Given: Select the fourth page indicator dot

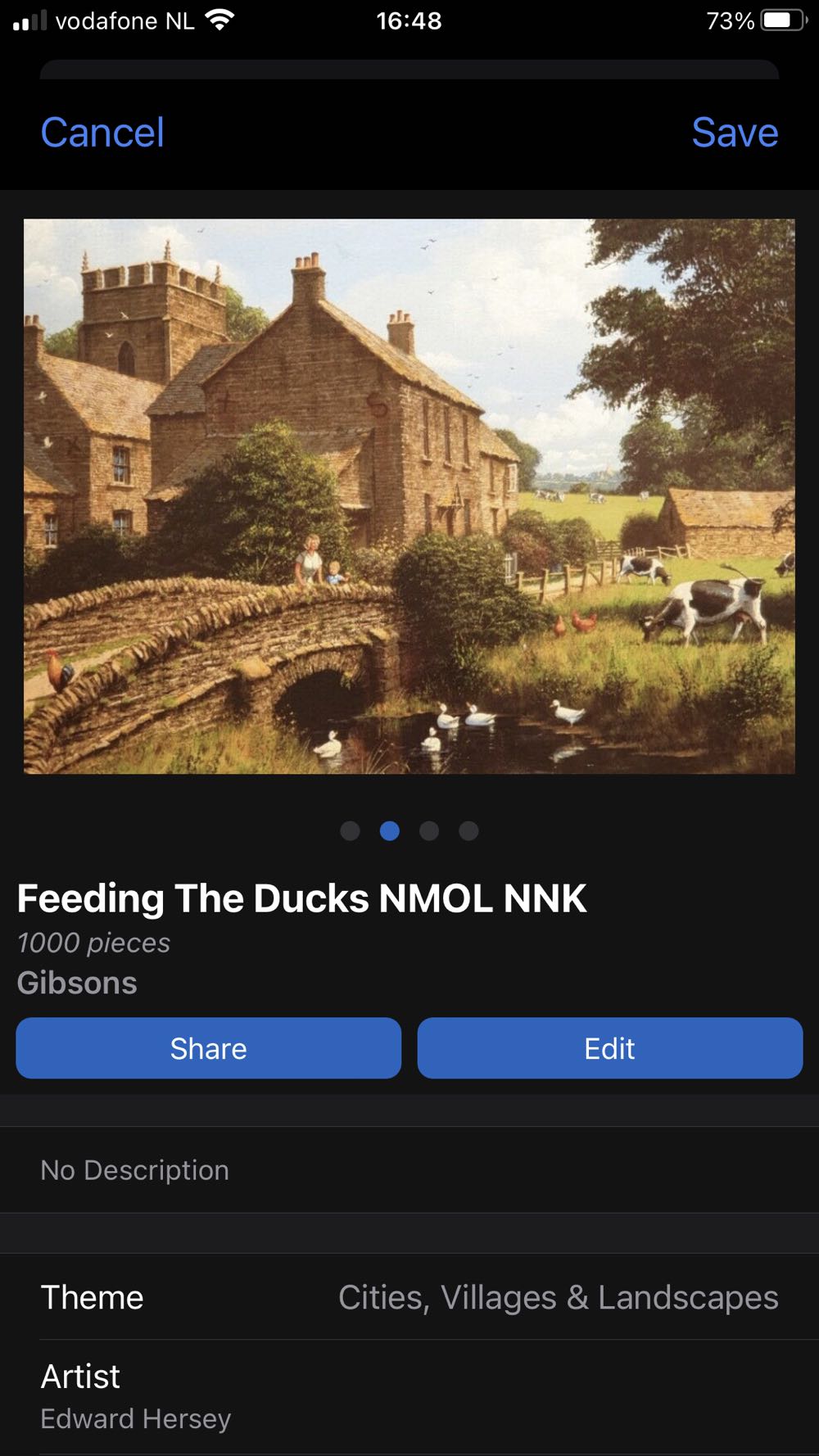Looking at the screenshot, I should (x=468, y=831).
